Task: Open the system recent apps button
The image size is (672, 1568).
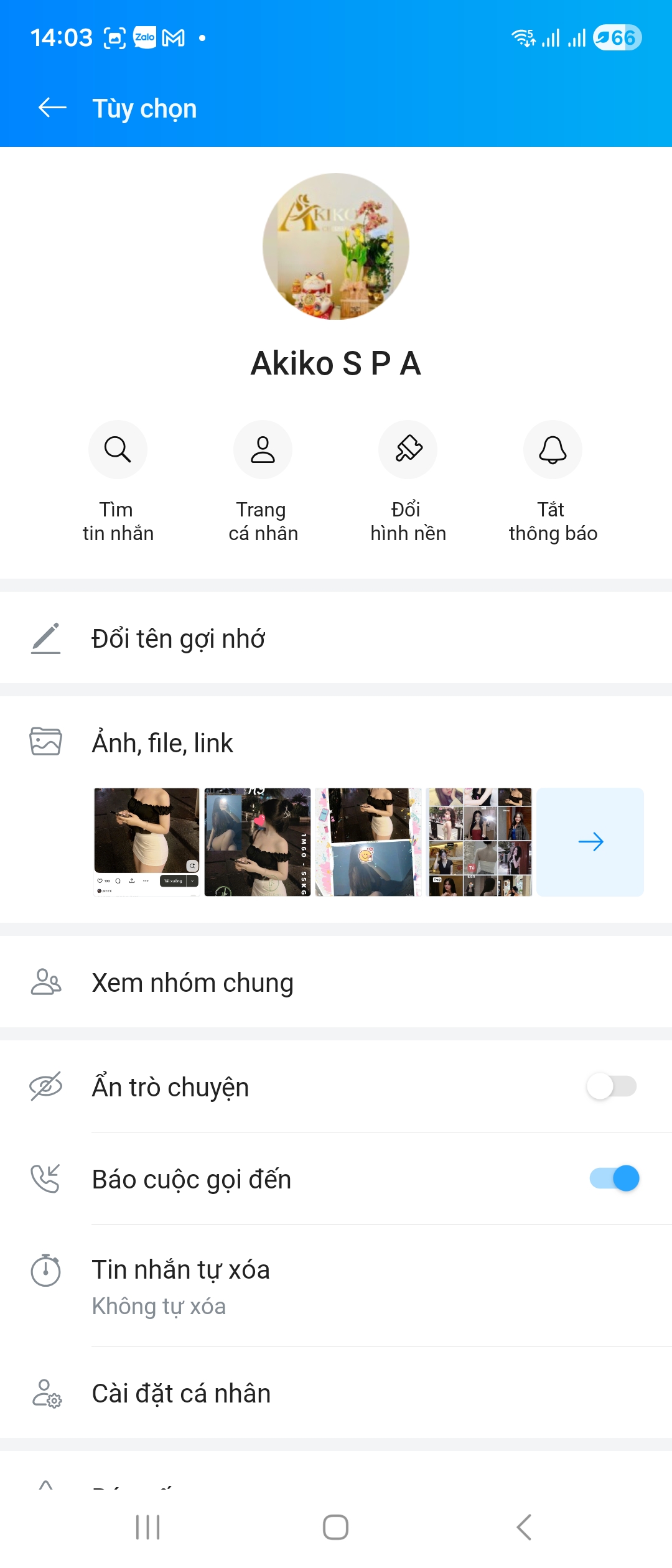Action: pos(148,1527)
